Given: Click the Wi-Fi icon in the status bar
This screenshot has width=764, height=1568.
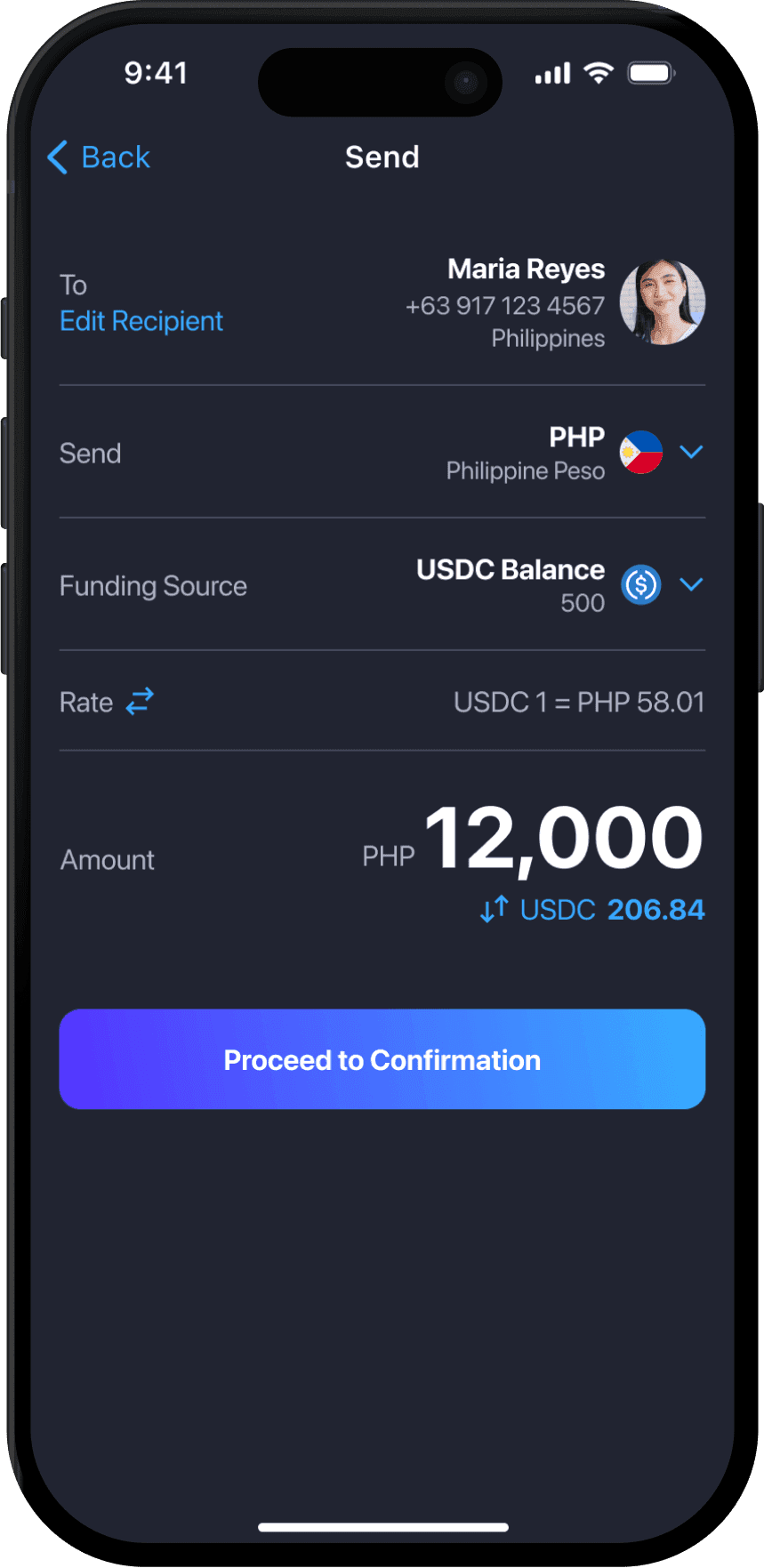Looking at the screenshot, I should coord(598,73).
